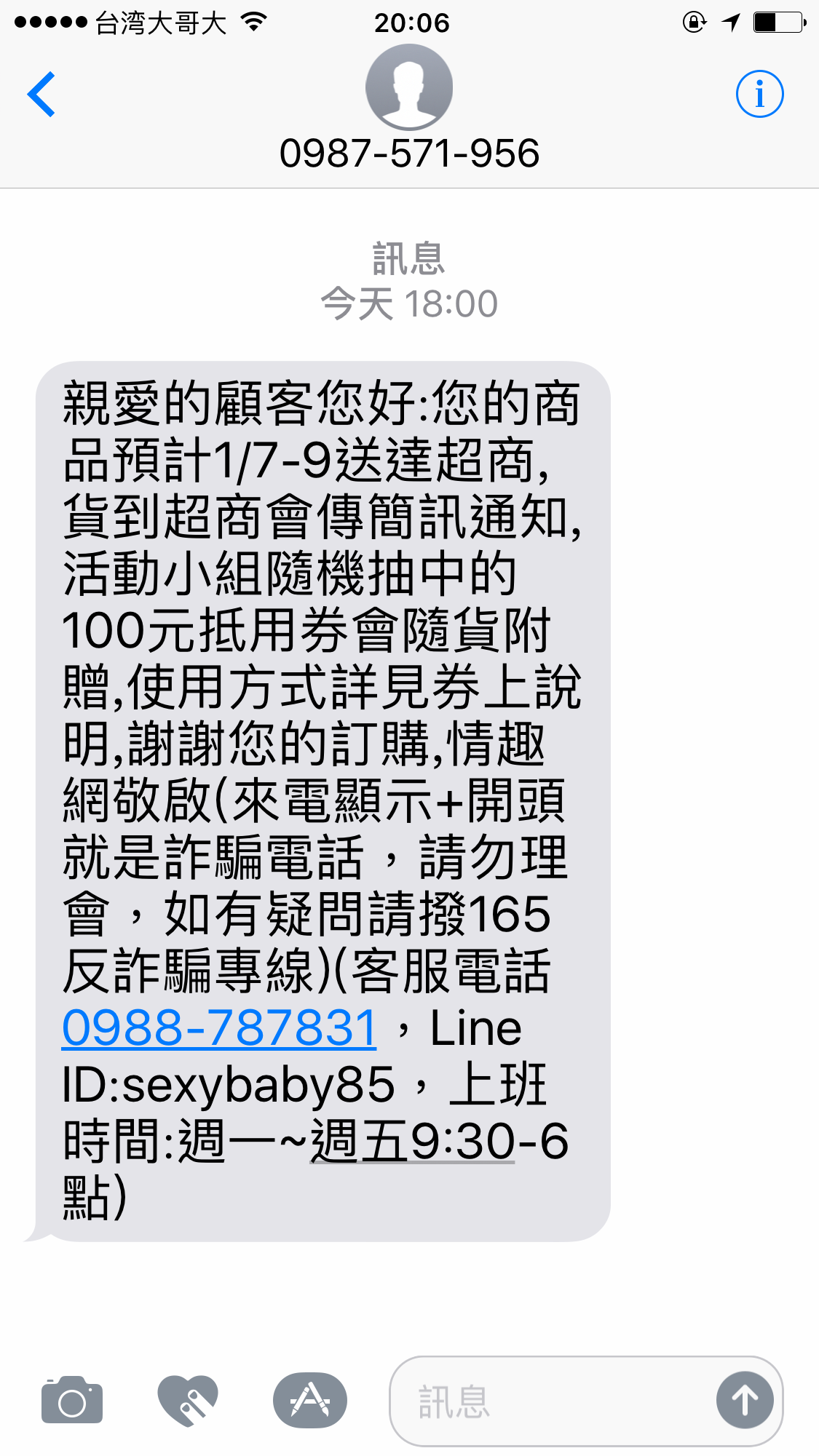Viewport: 819px width, 1456px height.
Task: Tap the contact avatar for 0987-571-956
Action: click(408, 87)
